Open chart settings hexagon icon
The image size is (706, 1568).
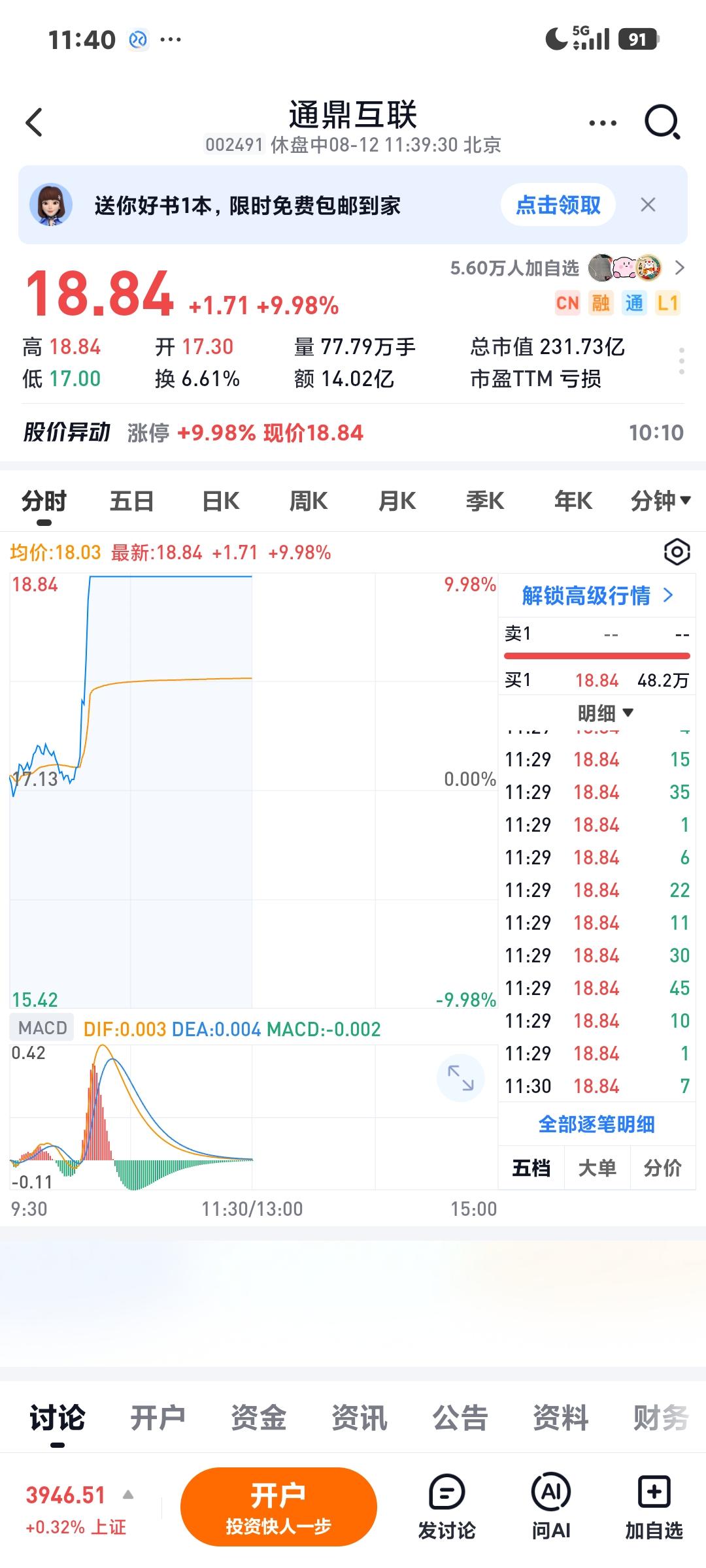point(677,553)
